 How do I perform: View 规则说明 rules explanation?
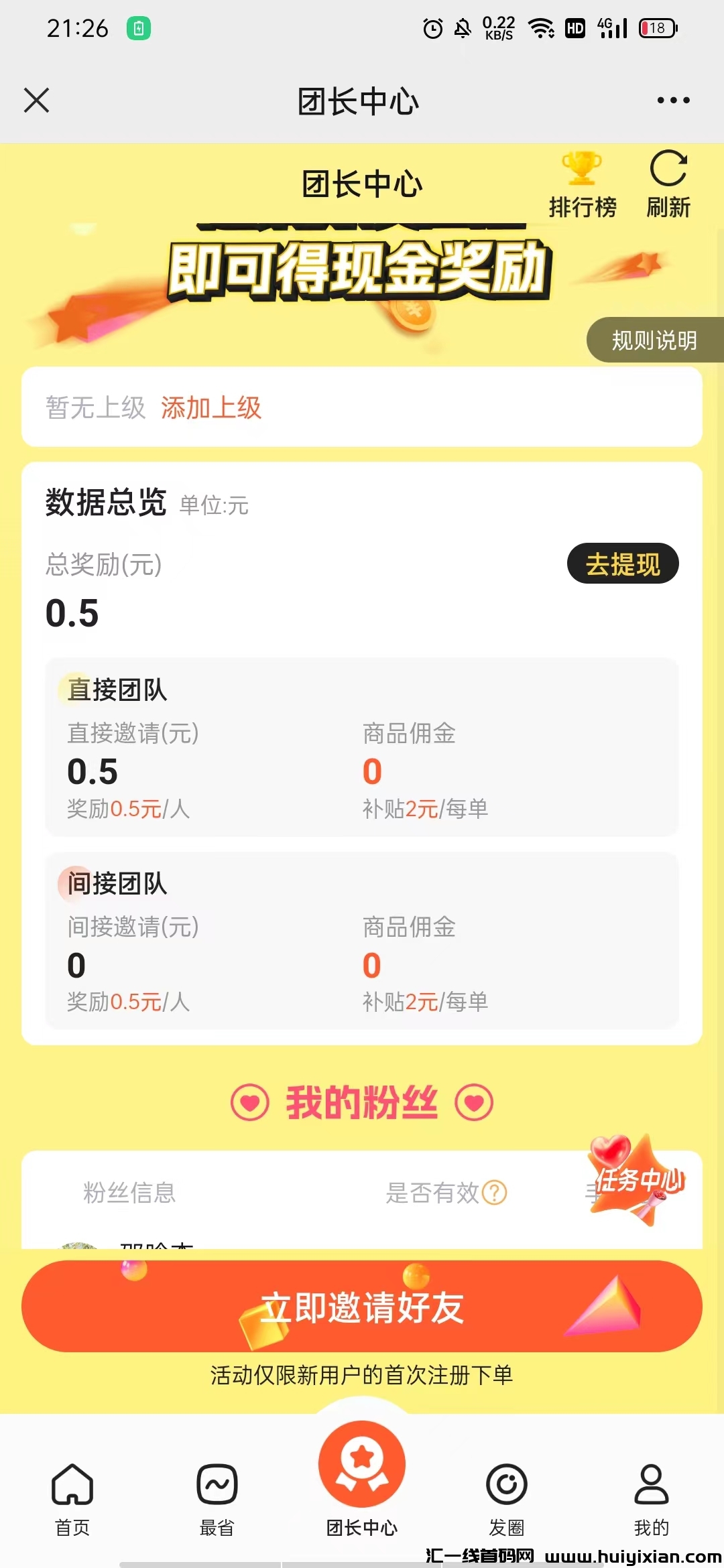tap(654, 340)
